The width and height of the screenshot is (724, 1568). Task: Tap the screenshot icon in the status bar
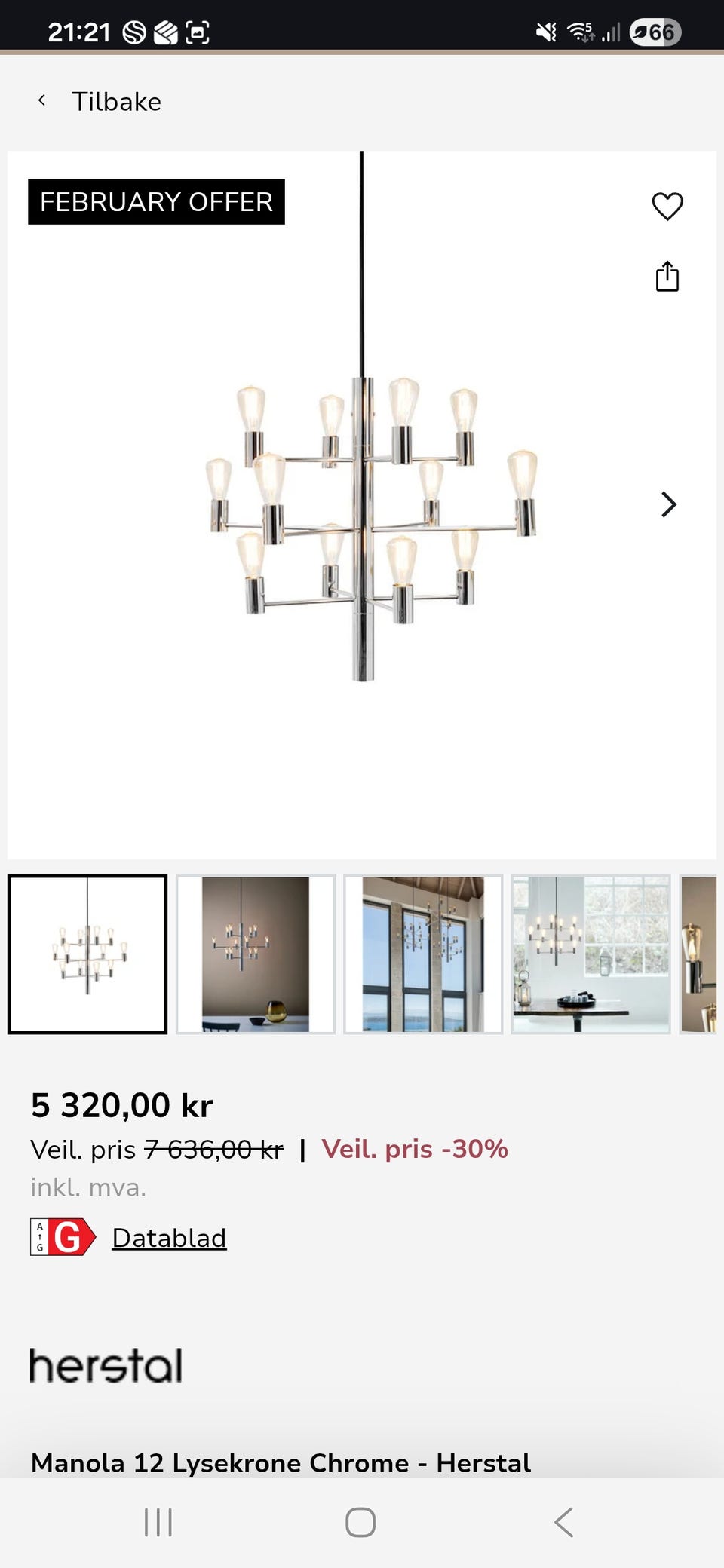point(196,32)
